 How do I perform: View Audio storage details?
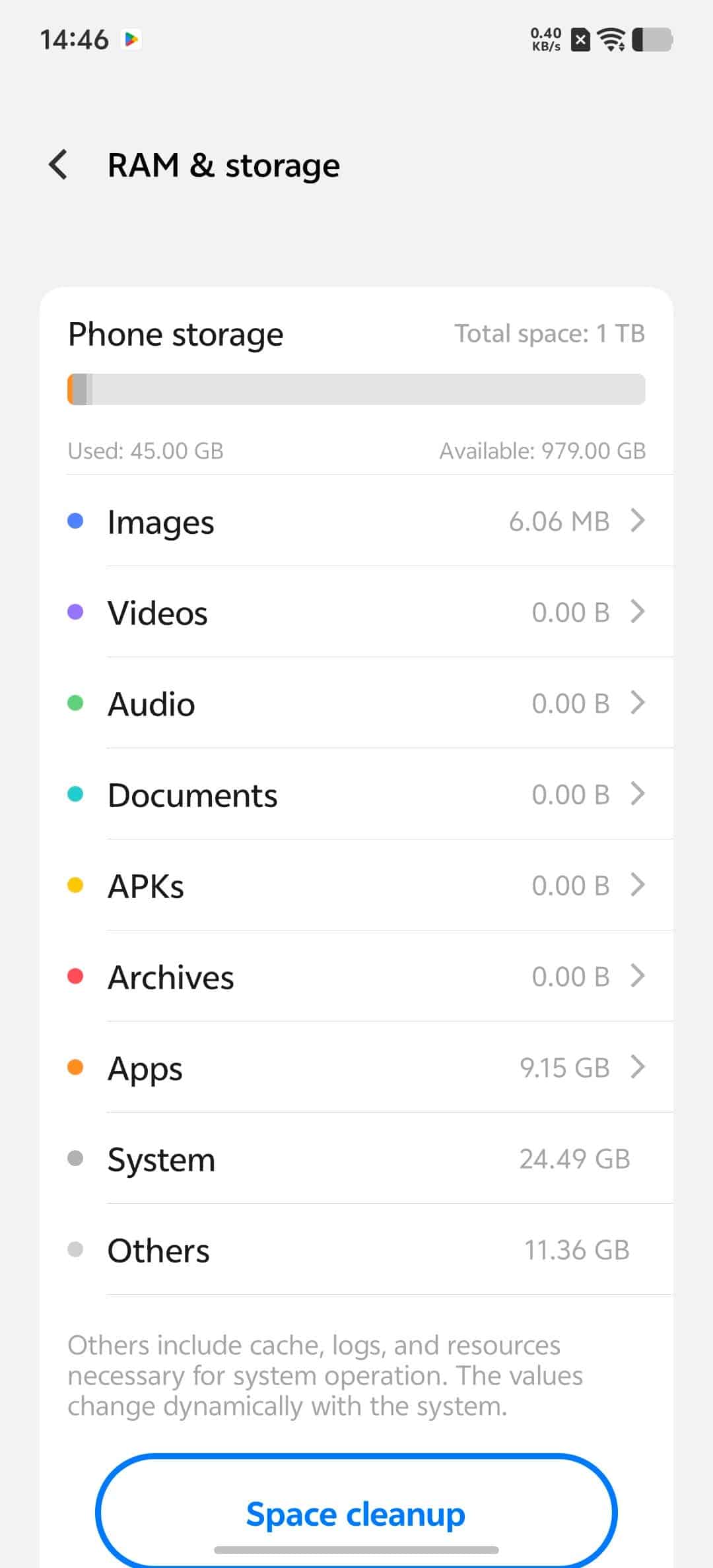pyautogui.click(x=356, y=703)
